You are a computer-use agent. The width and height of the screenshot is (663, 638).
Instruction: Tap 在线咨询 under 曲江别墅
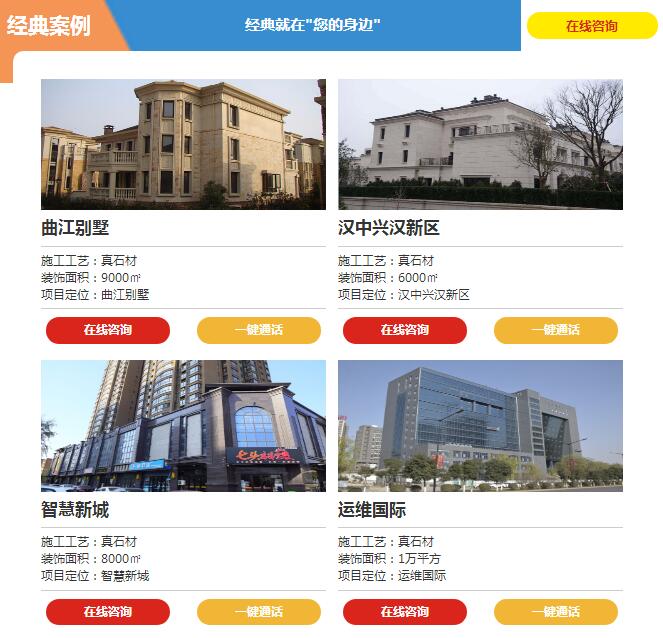pyautogui.click(x=108, y=330)
